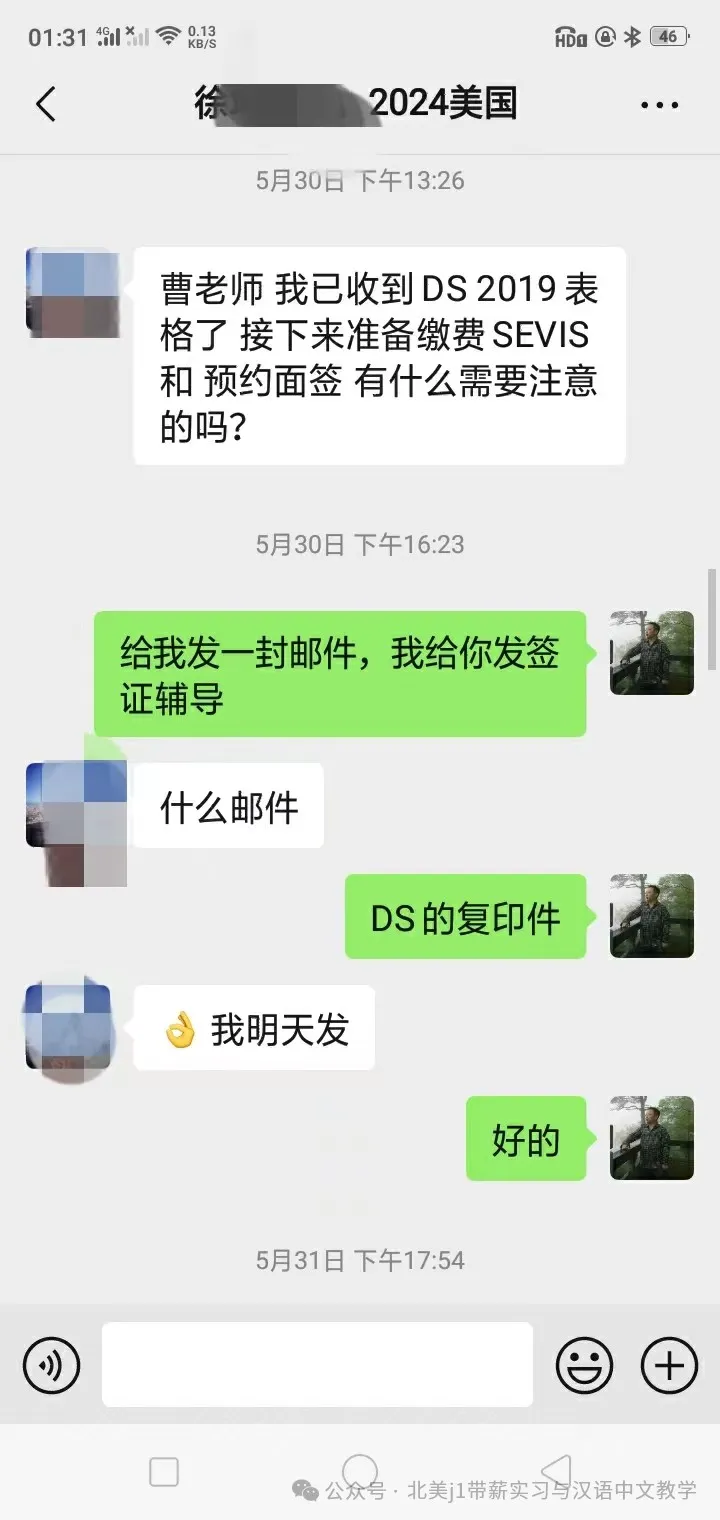The height and width of the screenshot is (1520, 720).
Task: Tap the message input field
Action: click(x=318, y=1364)
